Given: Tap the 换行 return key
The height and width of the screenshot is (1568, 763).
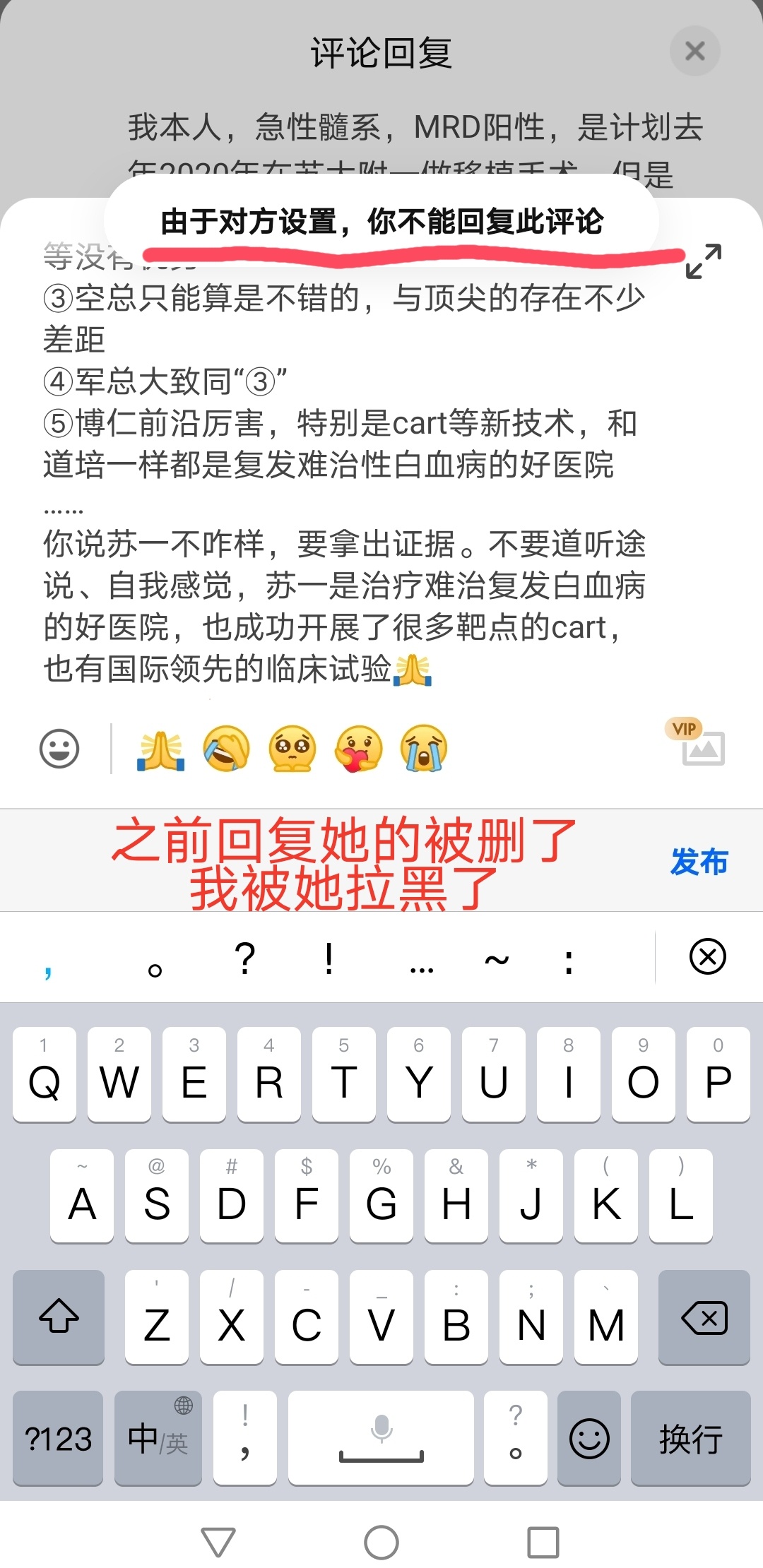Looking at the screenshot, I should (690, 1439).
